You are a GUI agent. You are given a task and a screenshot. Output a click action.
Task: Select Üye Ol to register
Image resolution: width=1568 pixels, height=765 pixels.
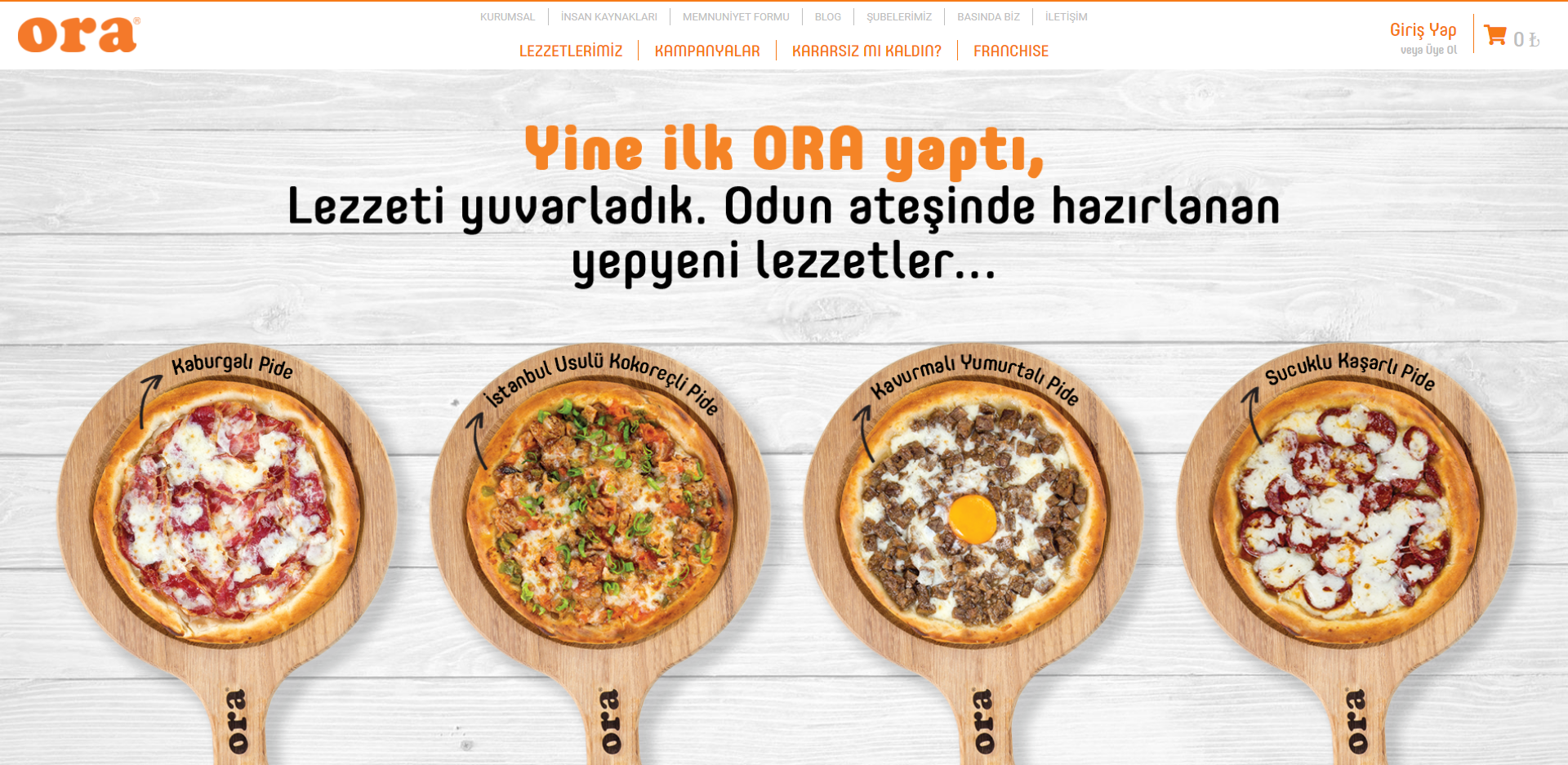(1441, 51)
